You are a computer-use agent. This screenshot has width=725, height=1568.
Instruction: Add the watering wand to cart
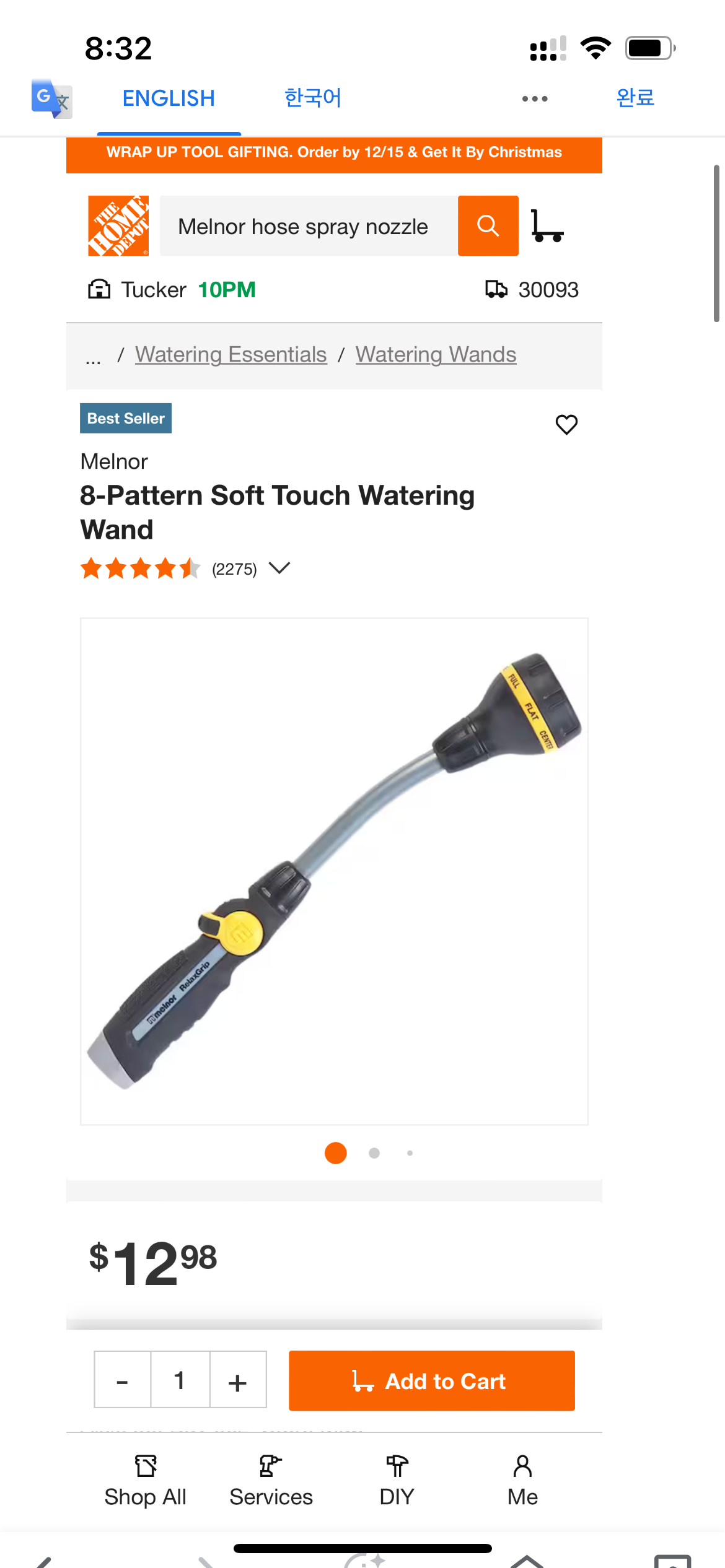431,1380
